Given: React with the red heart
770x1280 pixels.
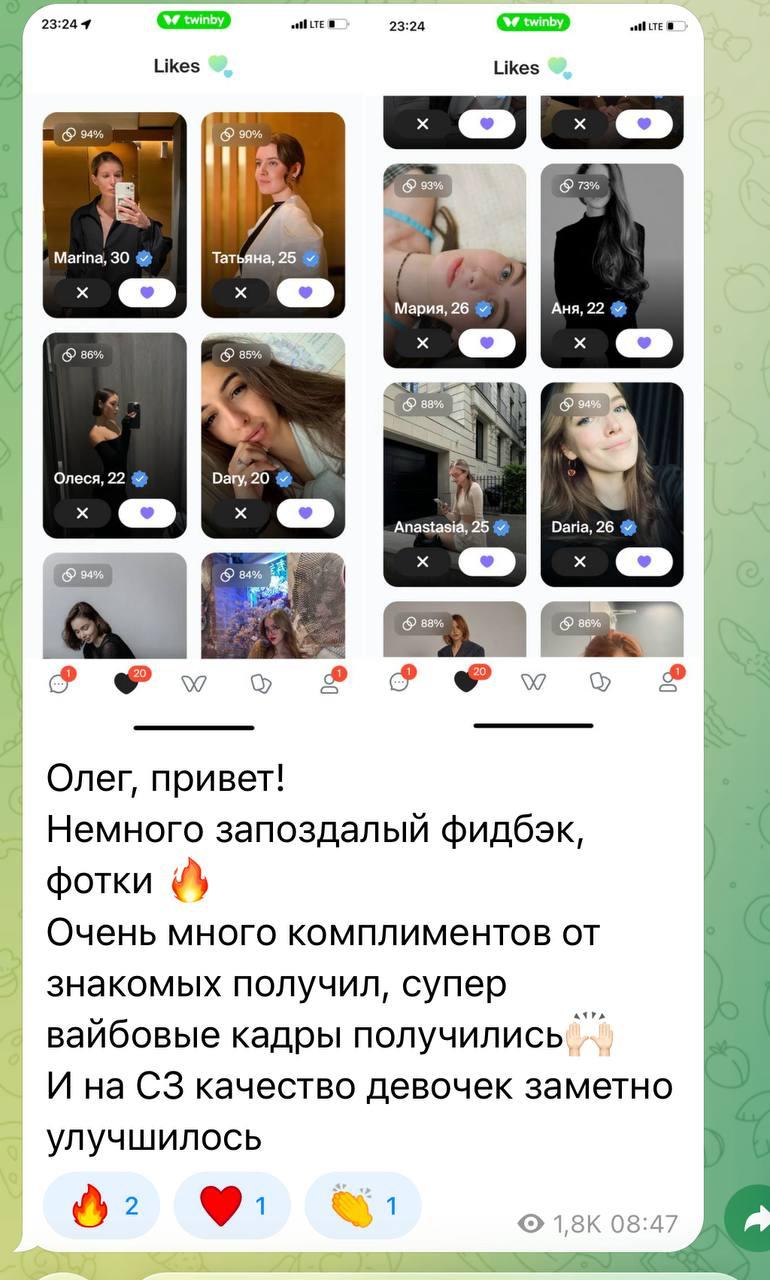Looking at the screenshot, I should [231, 1206].
